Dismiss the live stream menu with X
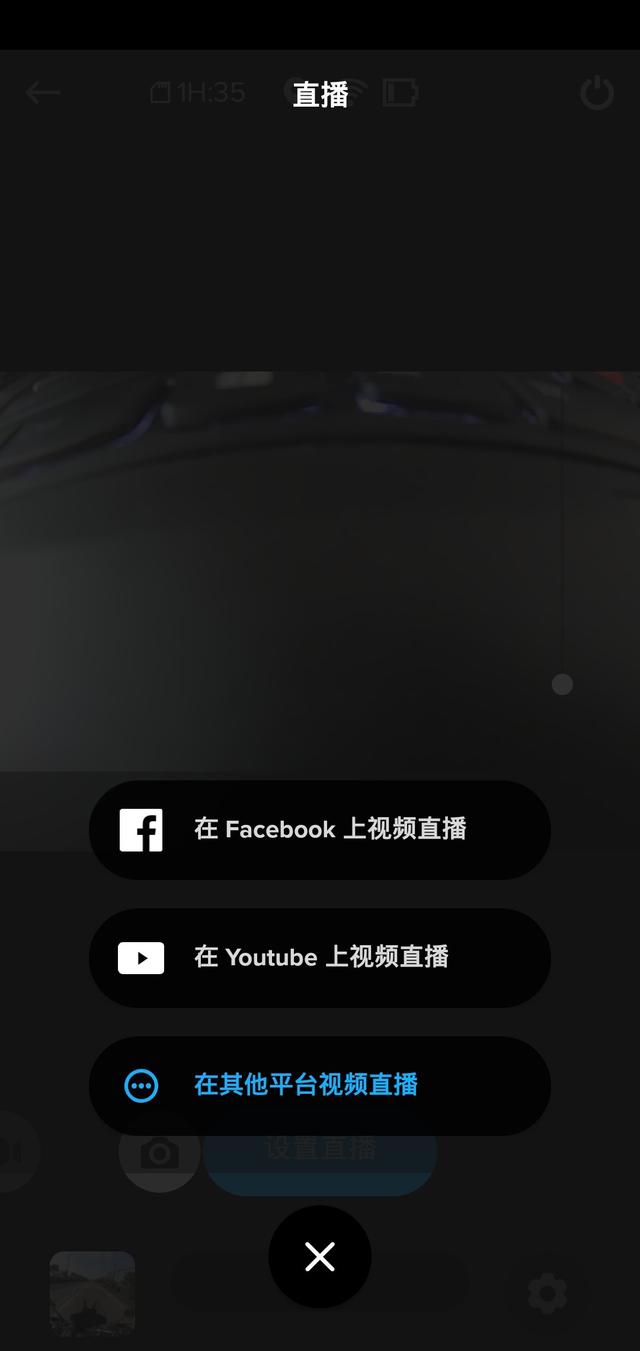The width and height of the screenshot is (640, 1351). [x=320, y=1257]
